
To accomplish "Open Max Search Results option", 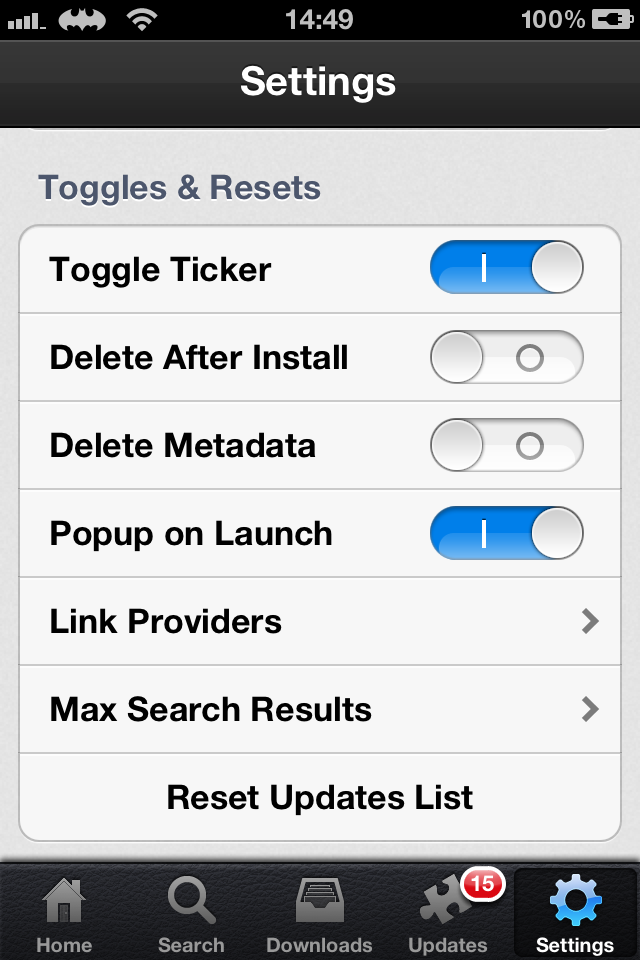I will click(x=320, y=709).
